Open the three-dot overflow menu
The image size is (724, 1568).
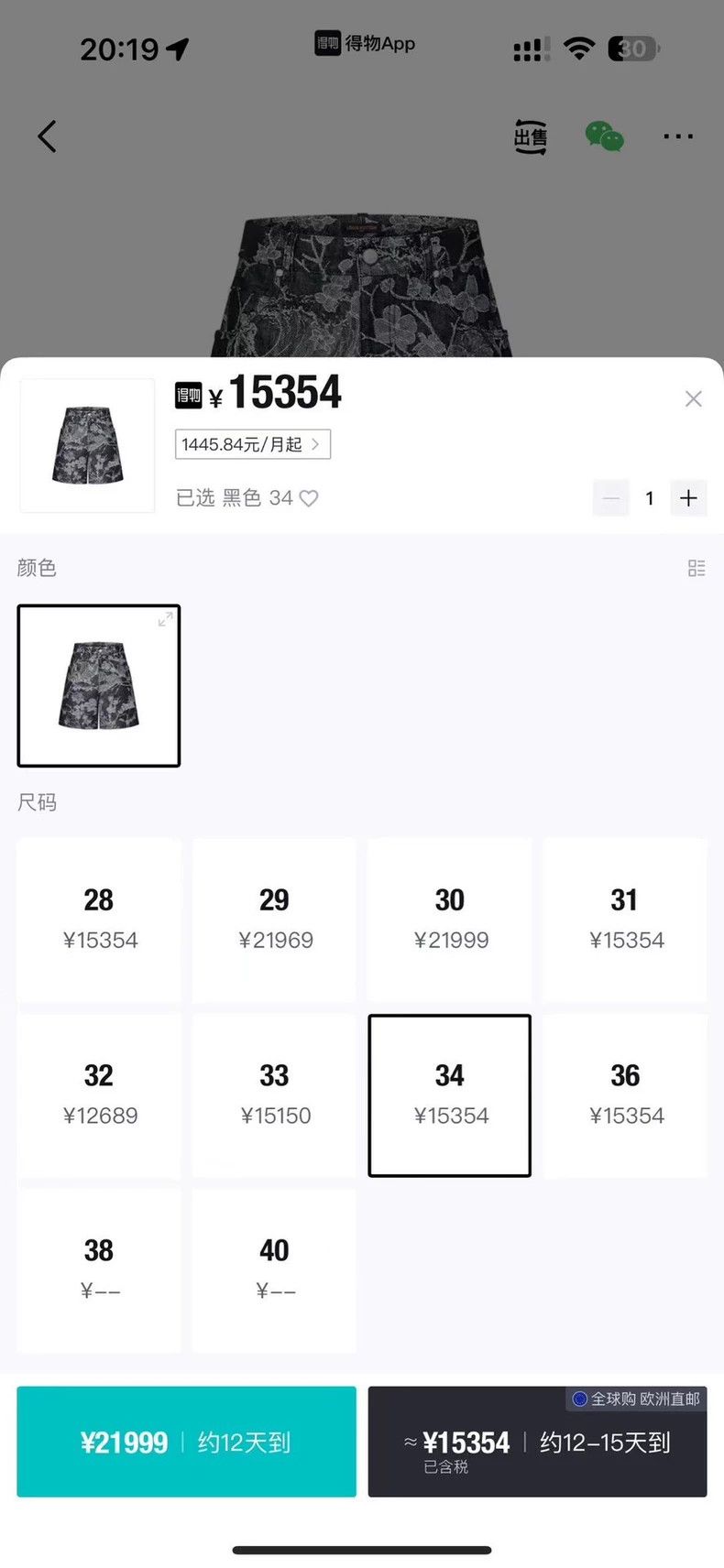(x=678, y=136)
